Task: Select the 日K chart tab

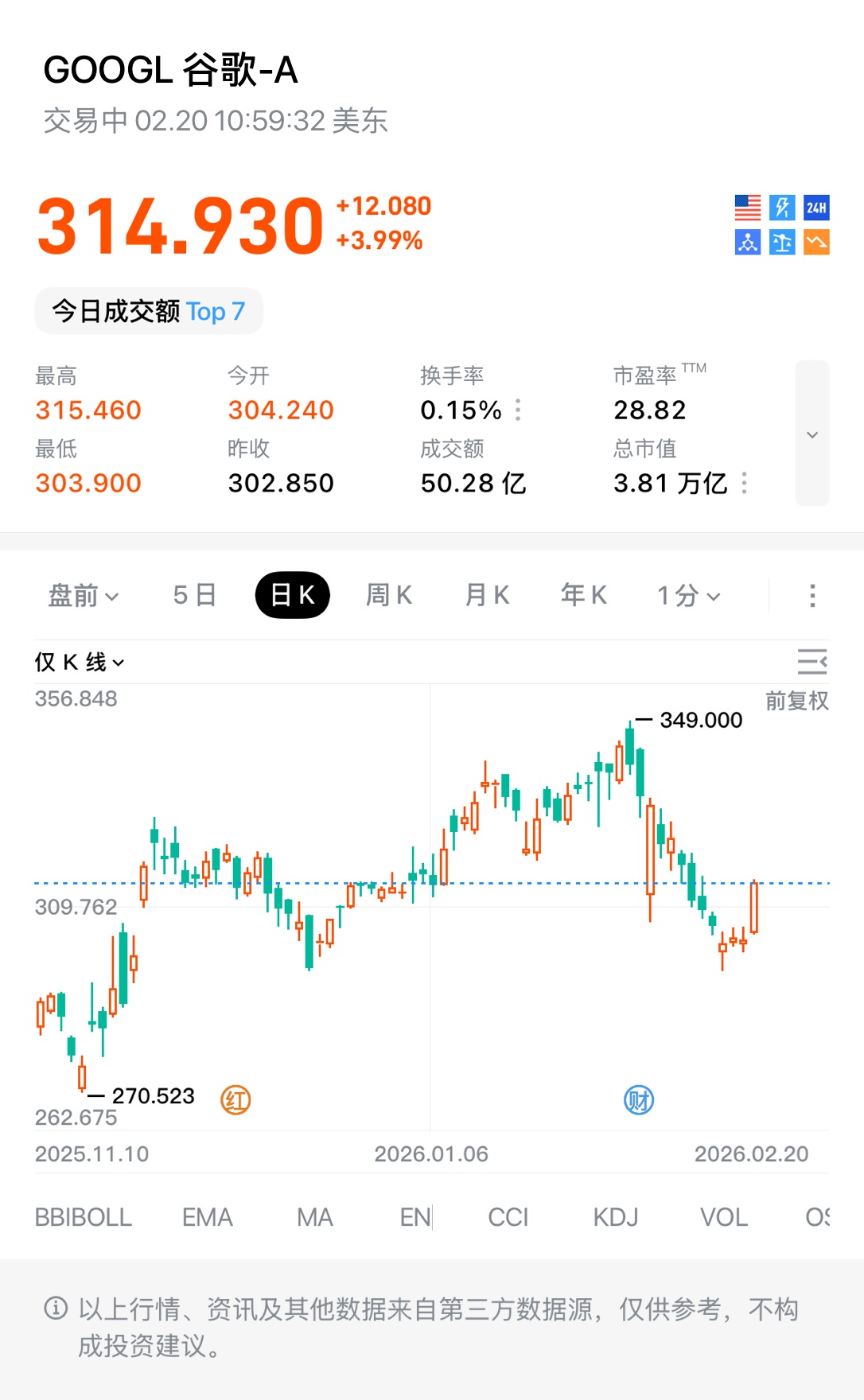Action: point(292,595)
